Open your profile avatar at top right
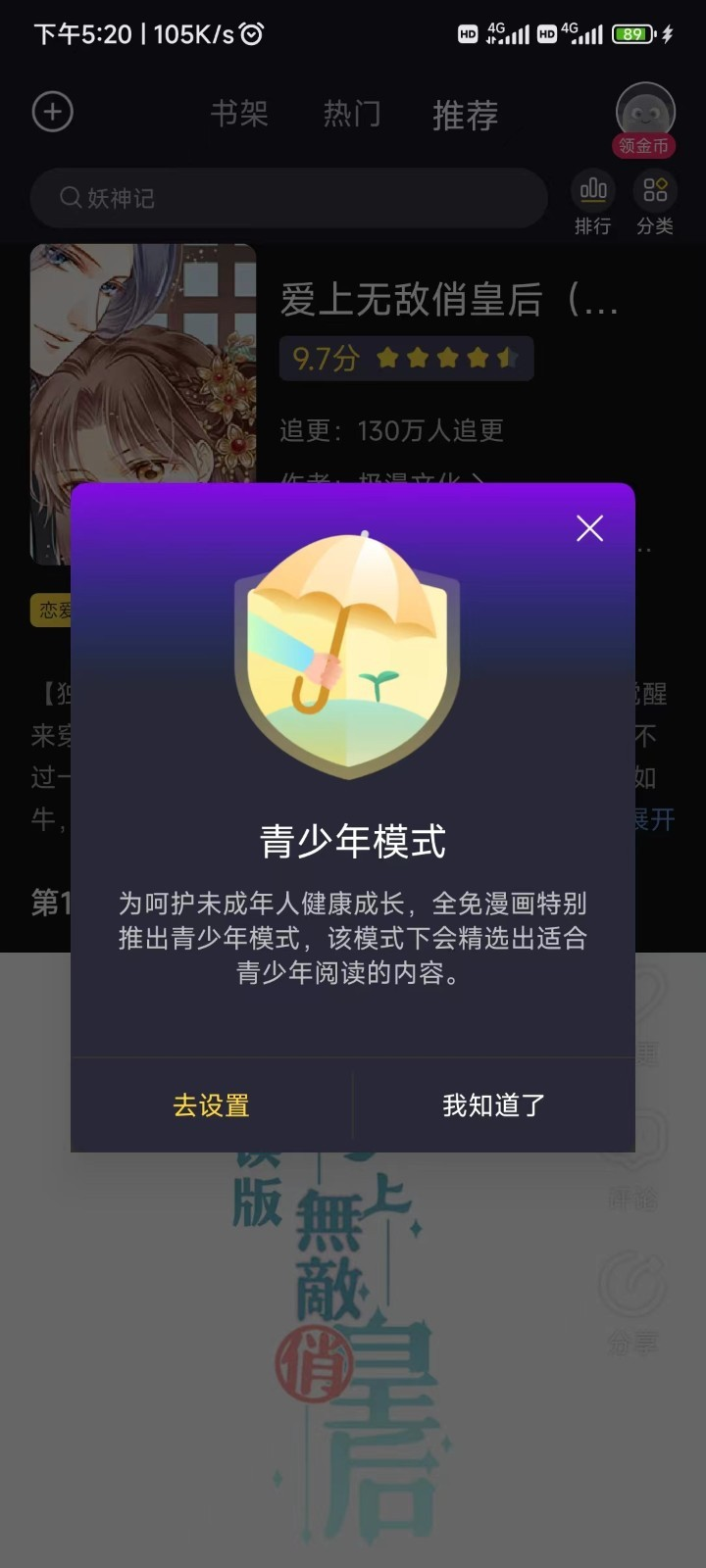This screenshot has height=1568, width=706. click(x=645, y=110)
